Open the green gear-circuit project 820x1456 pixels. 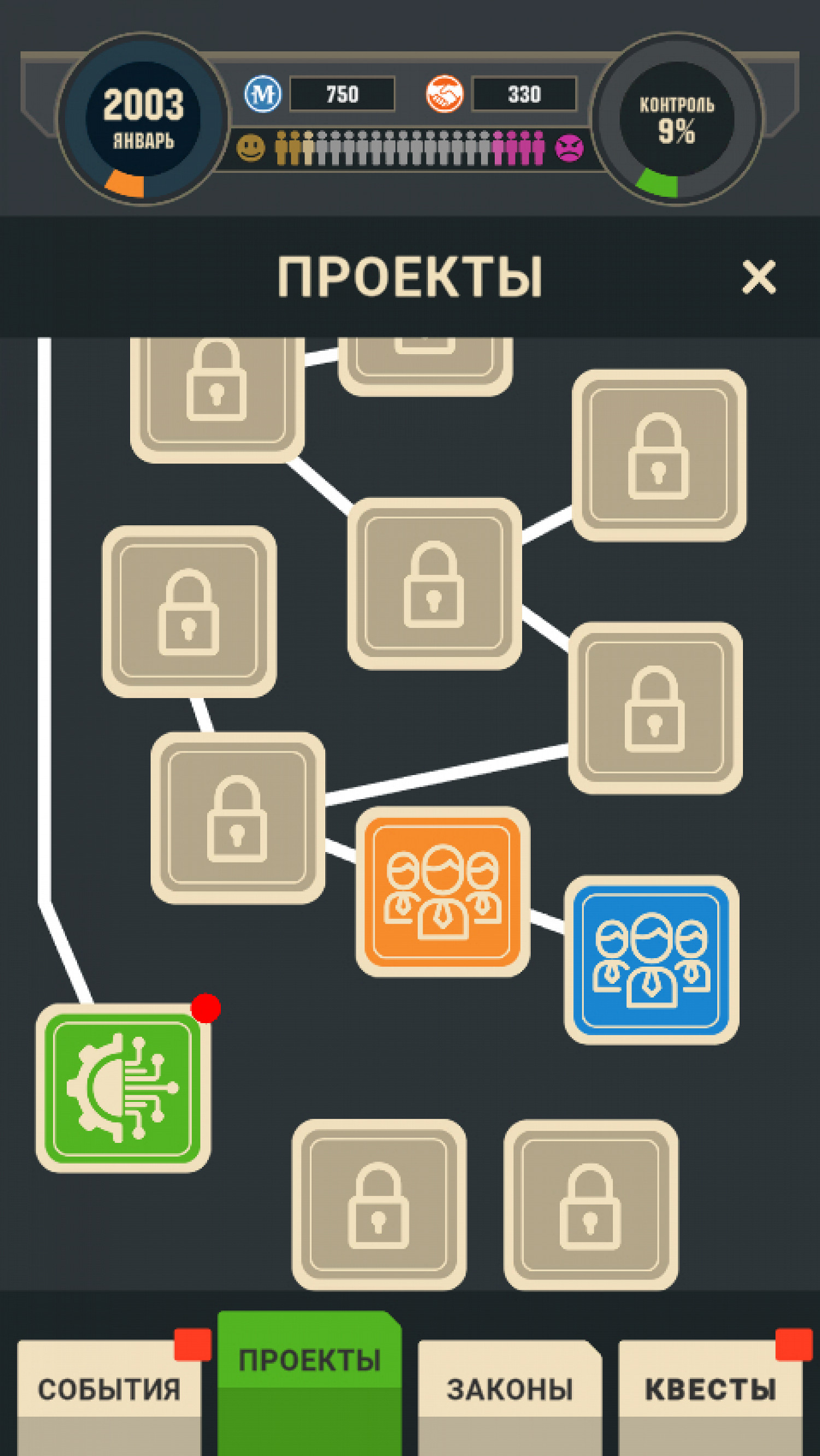pos(124,1087)
